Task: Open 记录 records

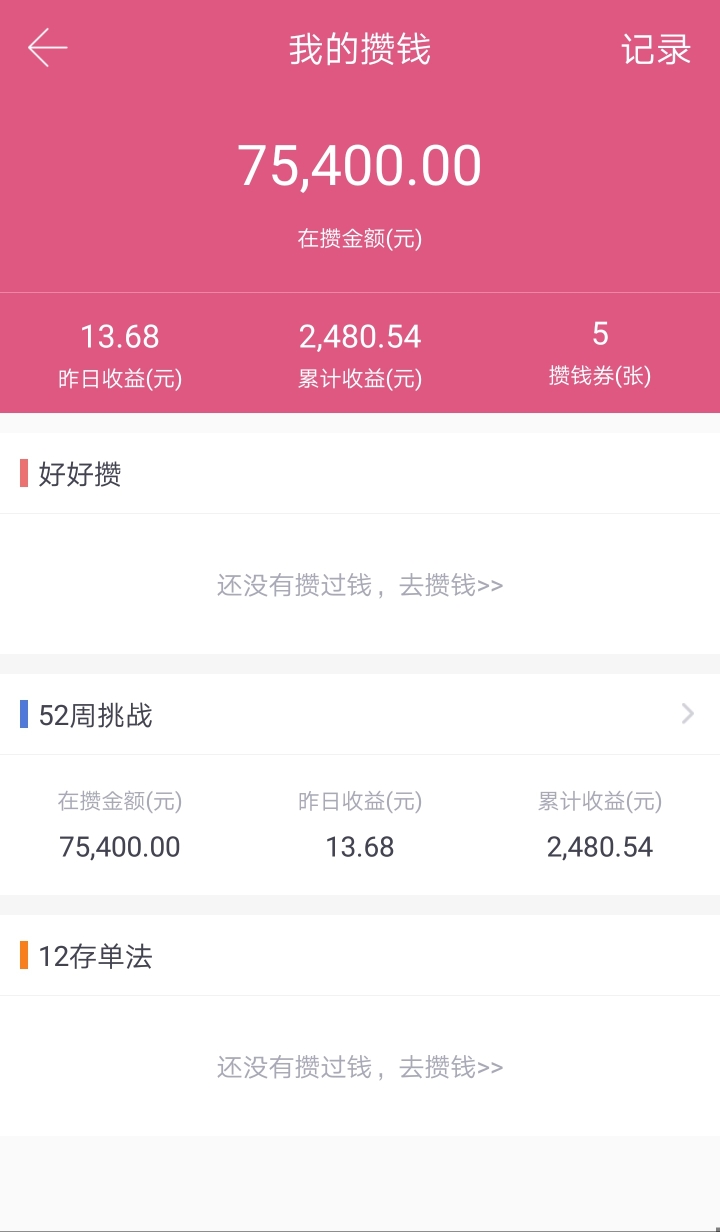Action: [x=656, y=49]
